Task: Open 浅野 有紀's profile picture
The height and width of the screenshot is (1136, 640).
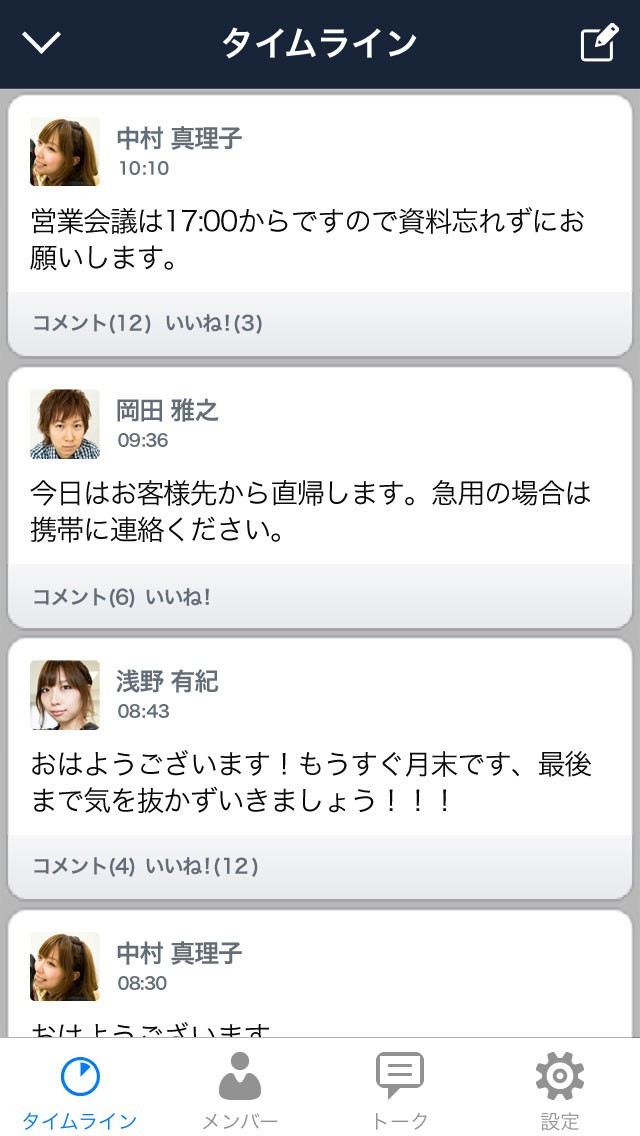Action: [x=65, y=695]
